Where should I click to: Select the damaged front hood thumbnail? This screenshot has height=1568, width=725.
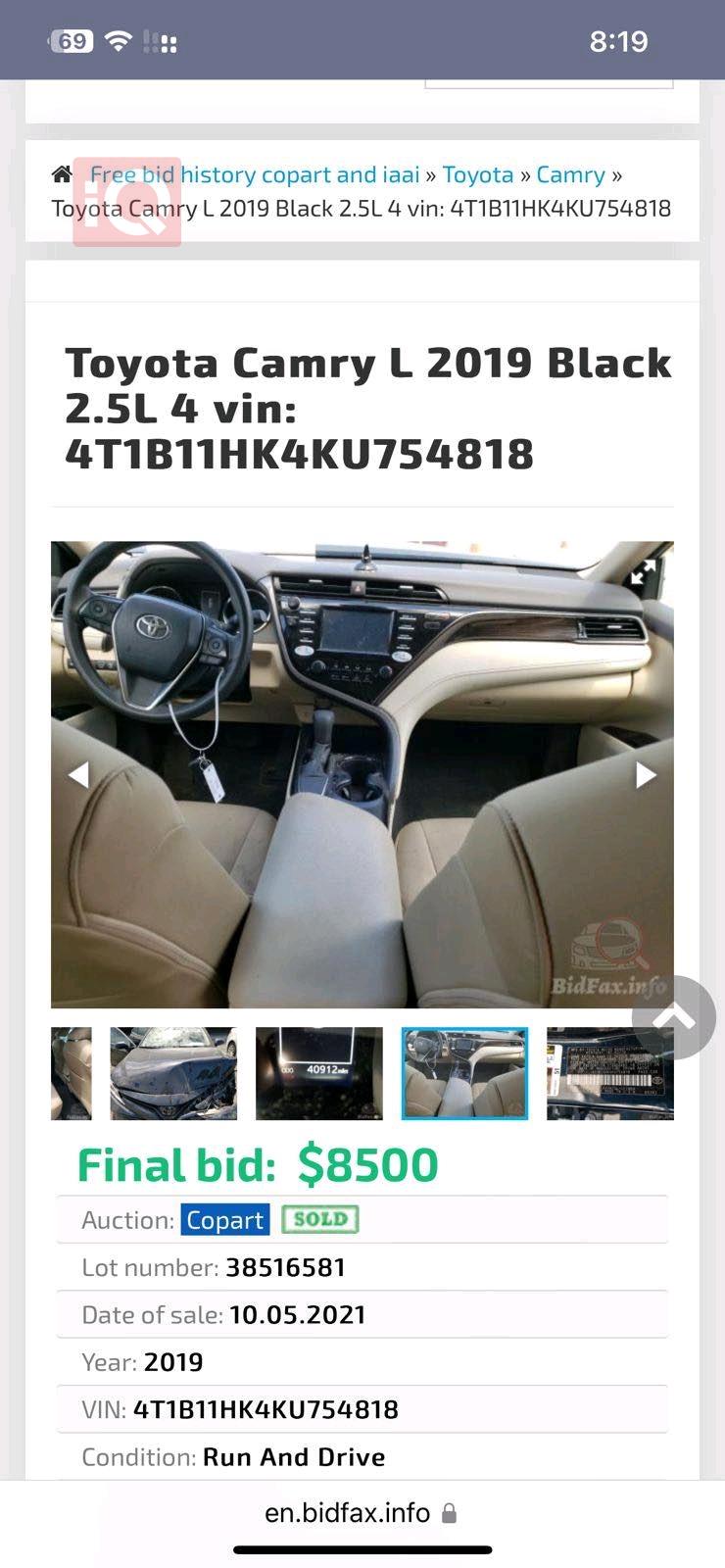[x=173, y=1073]
